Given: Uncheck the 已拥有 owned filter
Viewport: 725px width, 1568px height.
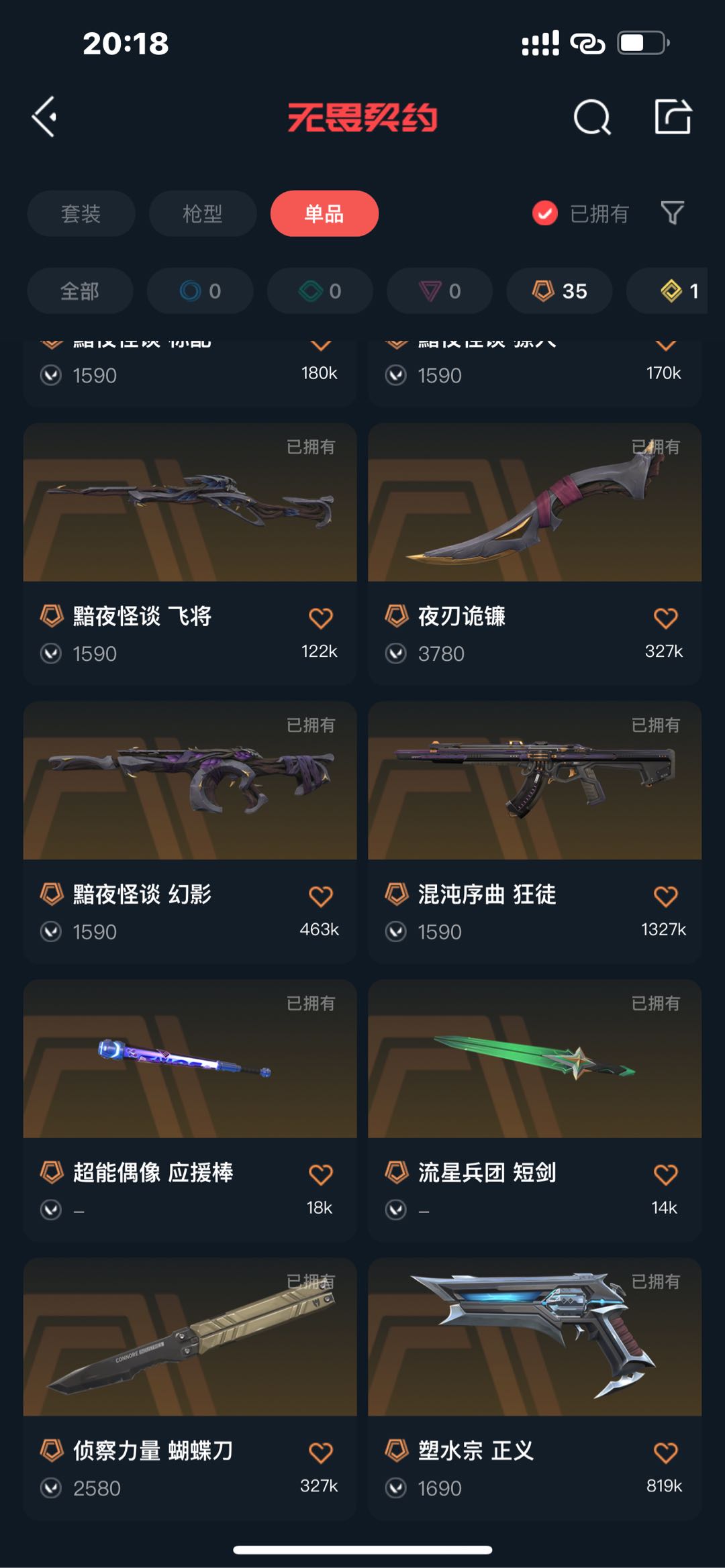Looking at the screenshot, I should [x=545, y=213].
